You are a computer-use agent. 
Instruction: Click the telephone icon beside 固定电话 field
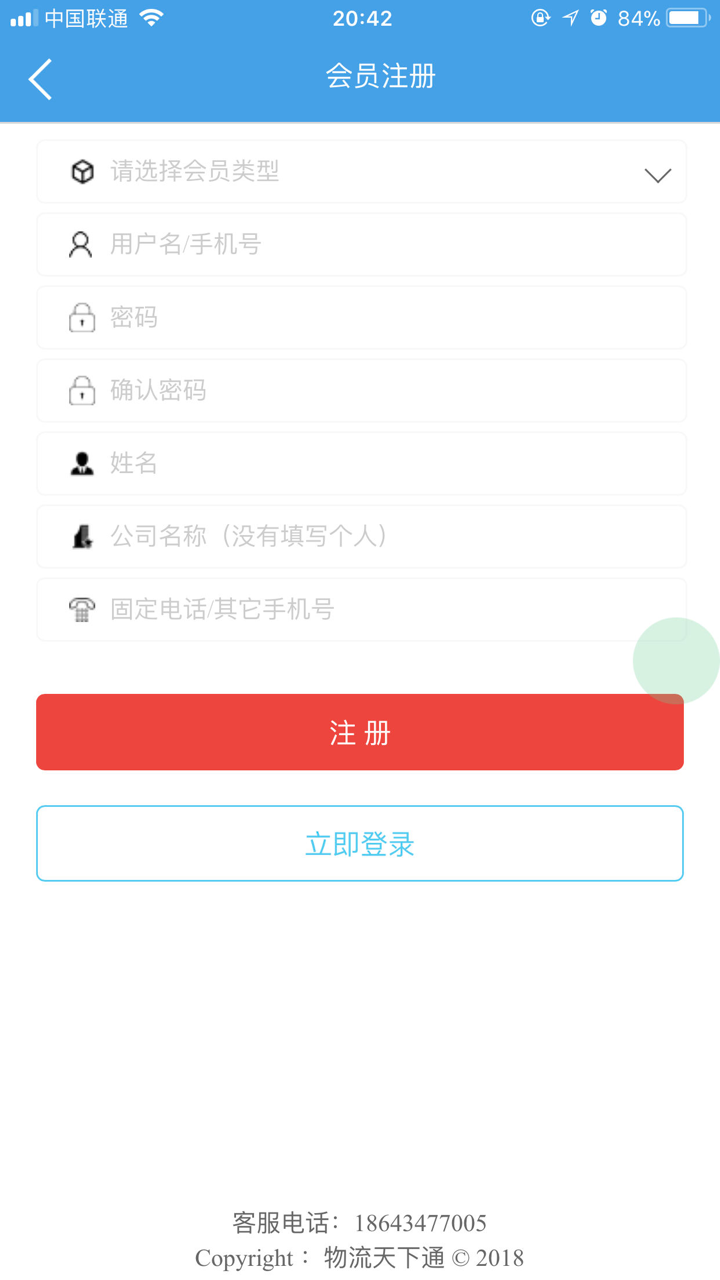pyautogui.click(x=80, y=609)
